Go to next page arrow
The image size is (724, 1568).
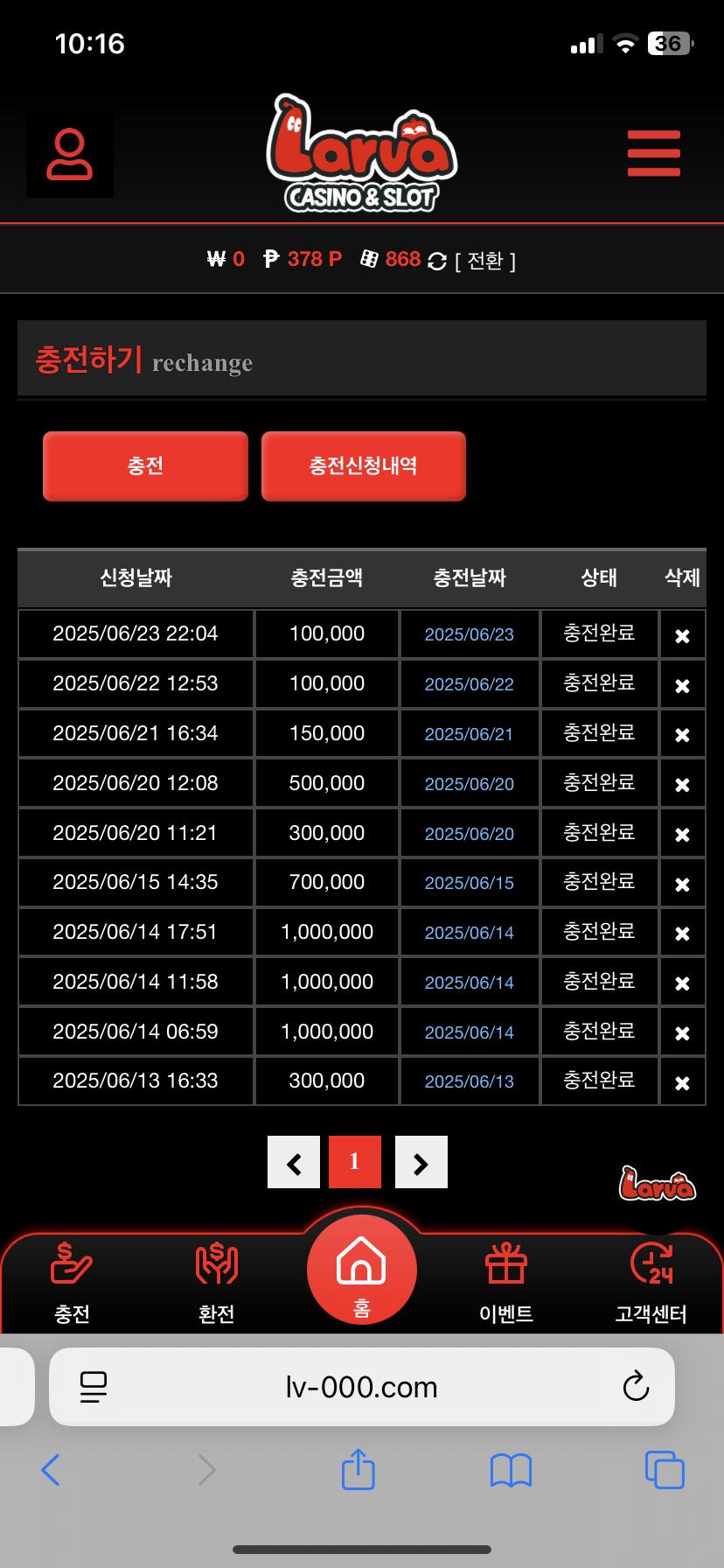(x=421, y=1162)
